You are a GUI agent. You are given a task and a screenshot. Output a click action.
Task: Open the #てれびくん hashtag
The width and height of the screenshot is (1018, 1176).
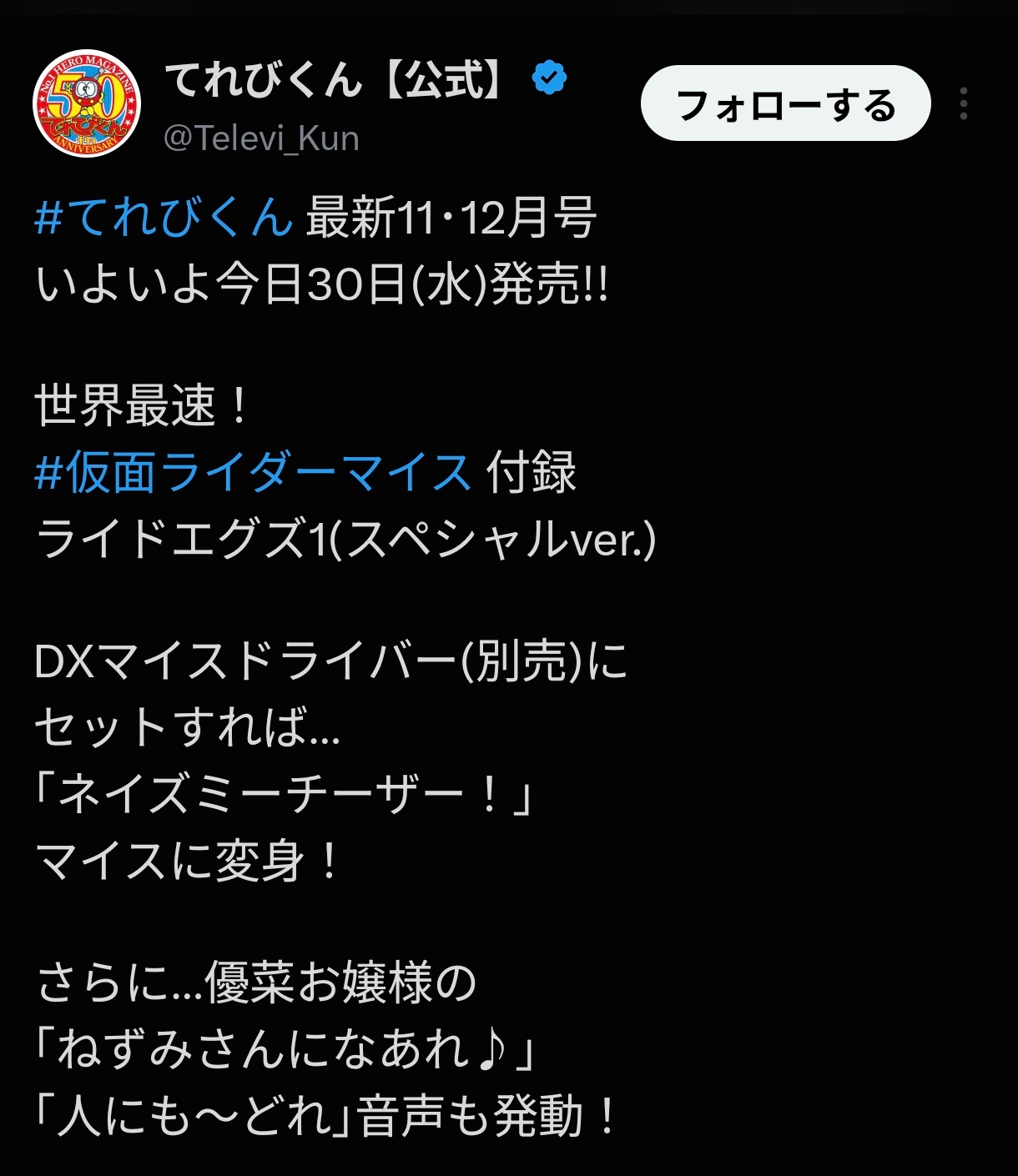163,217
